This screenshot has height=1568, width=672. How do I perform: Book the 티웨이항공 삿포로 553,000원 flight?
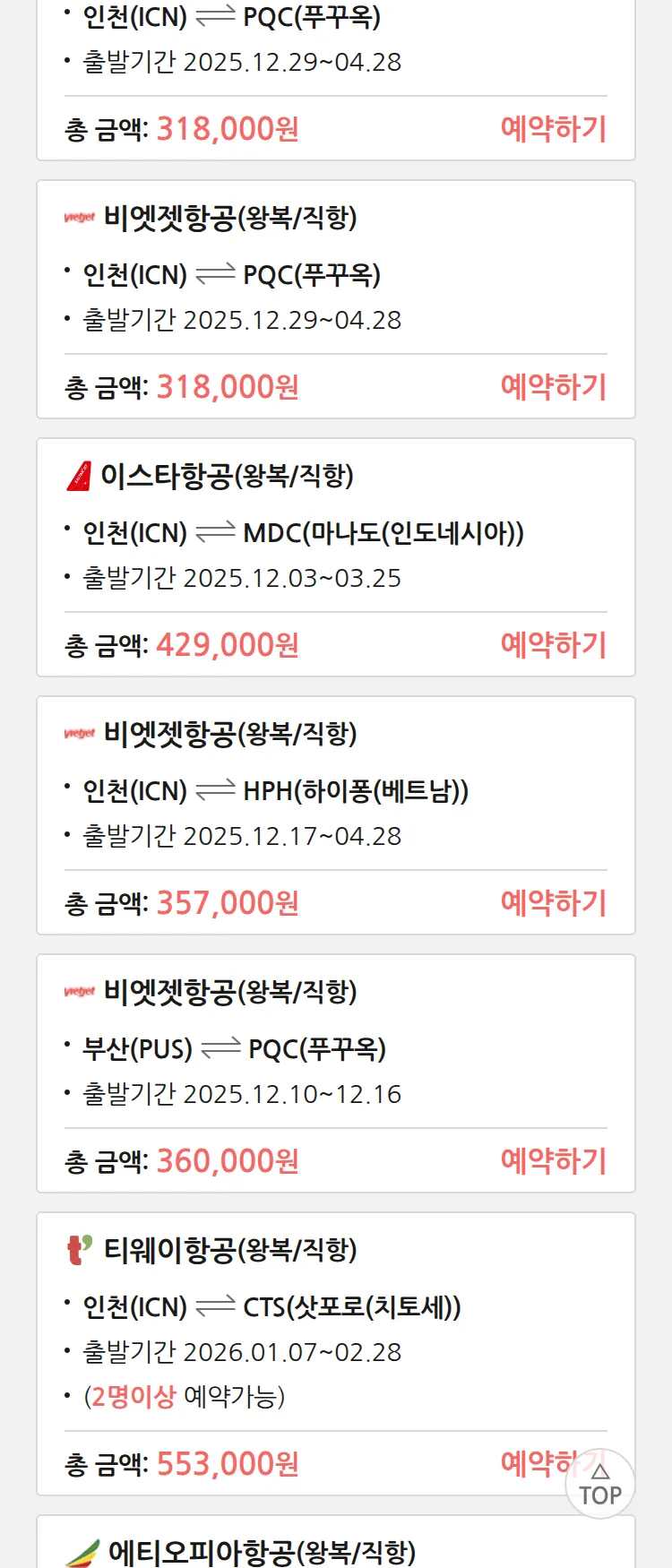point(533,1462)
